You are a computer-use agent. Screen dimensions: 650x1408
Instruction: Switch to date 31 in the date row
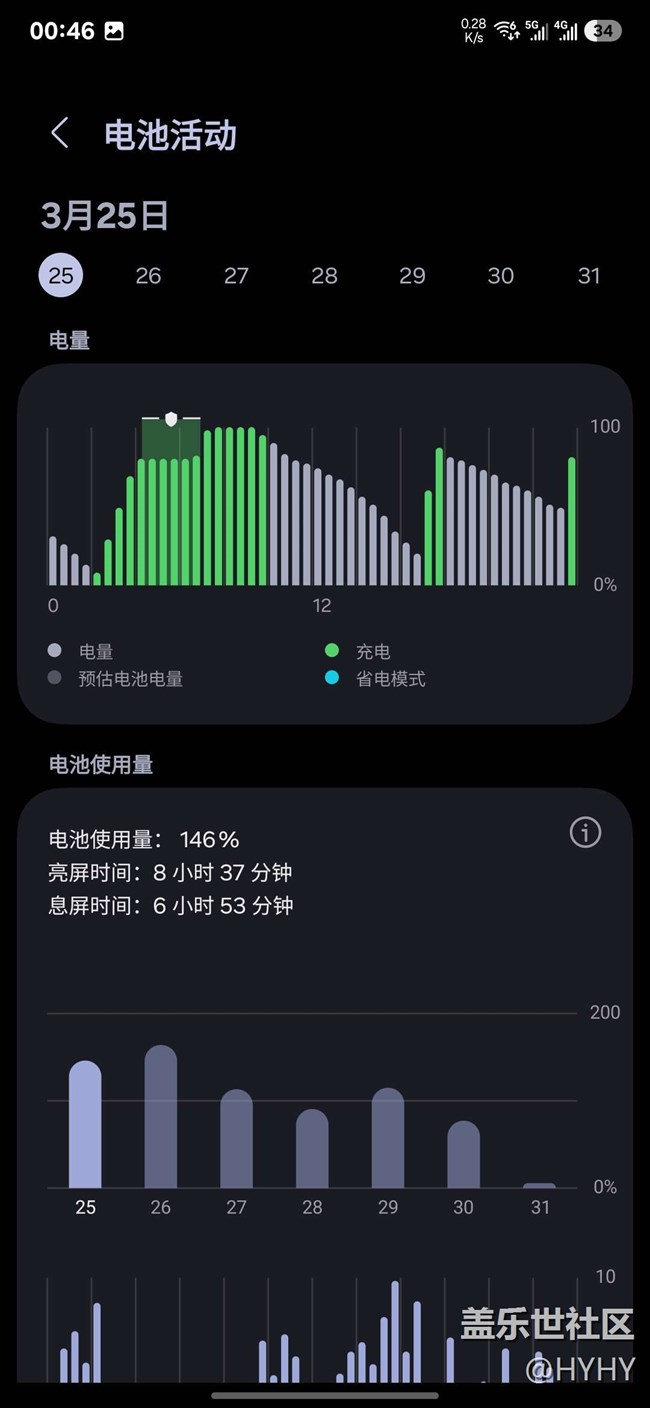click(x=589, y=275)
